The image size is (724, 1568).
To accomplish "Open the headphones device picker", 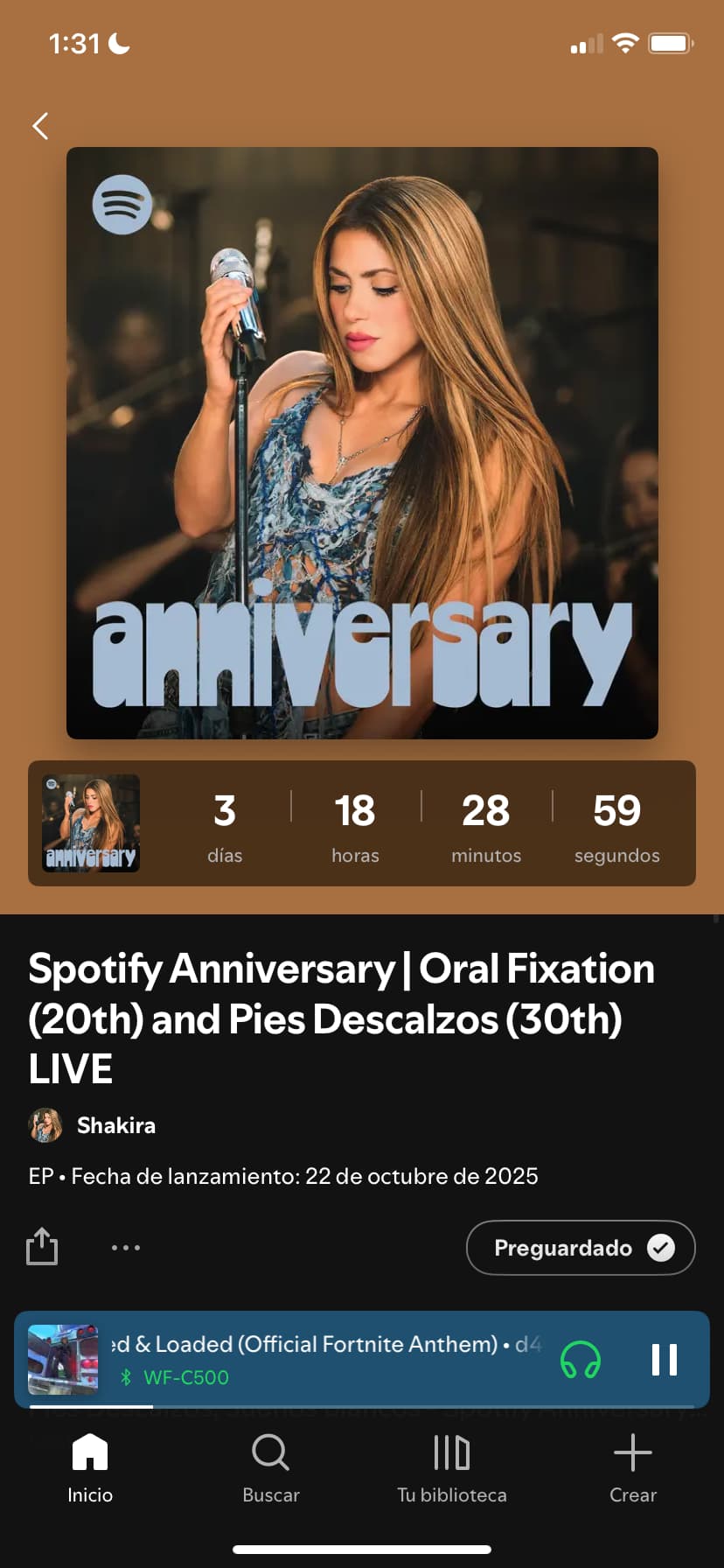I will pos(581,1360).
